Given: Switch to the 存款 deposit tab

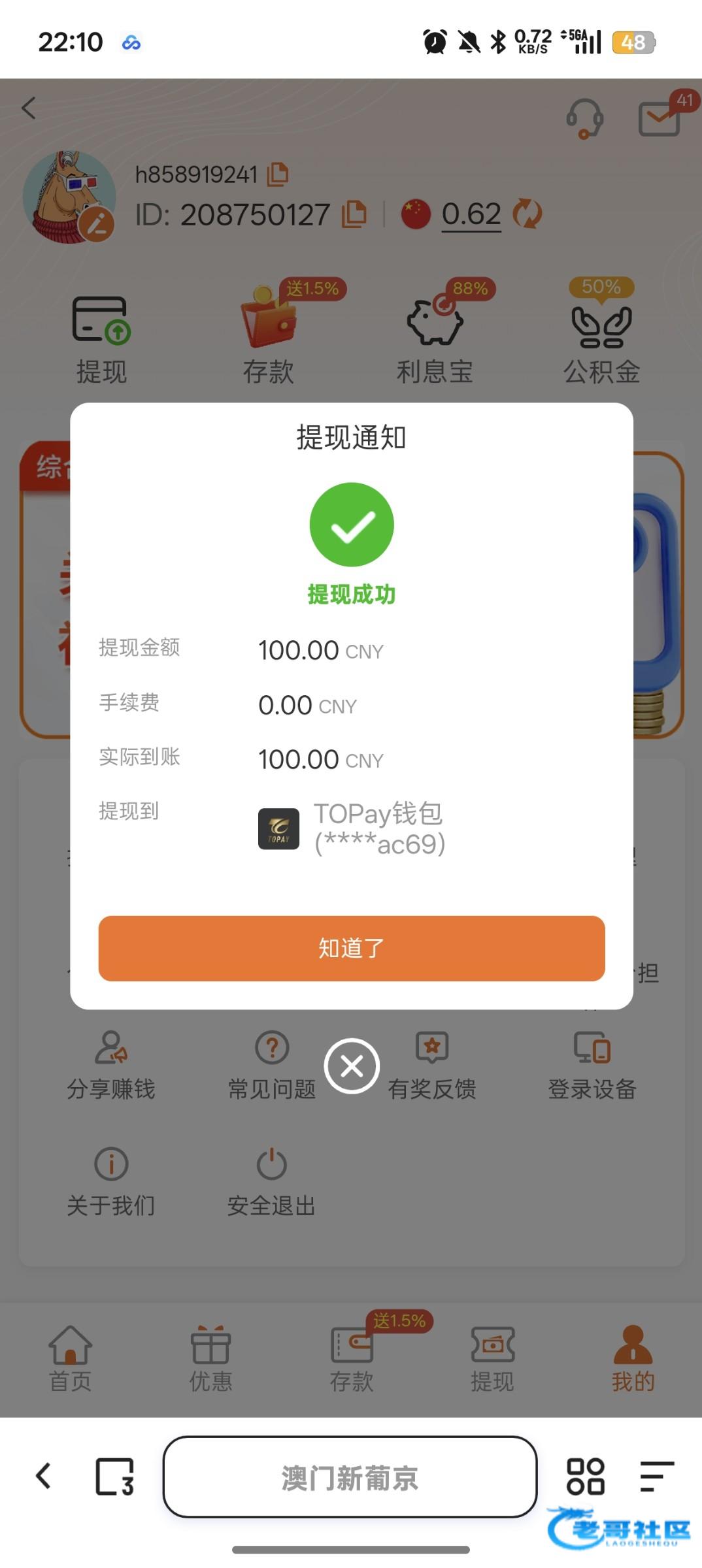Looking at the screenshot, I should click(x=352, y=1359).
